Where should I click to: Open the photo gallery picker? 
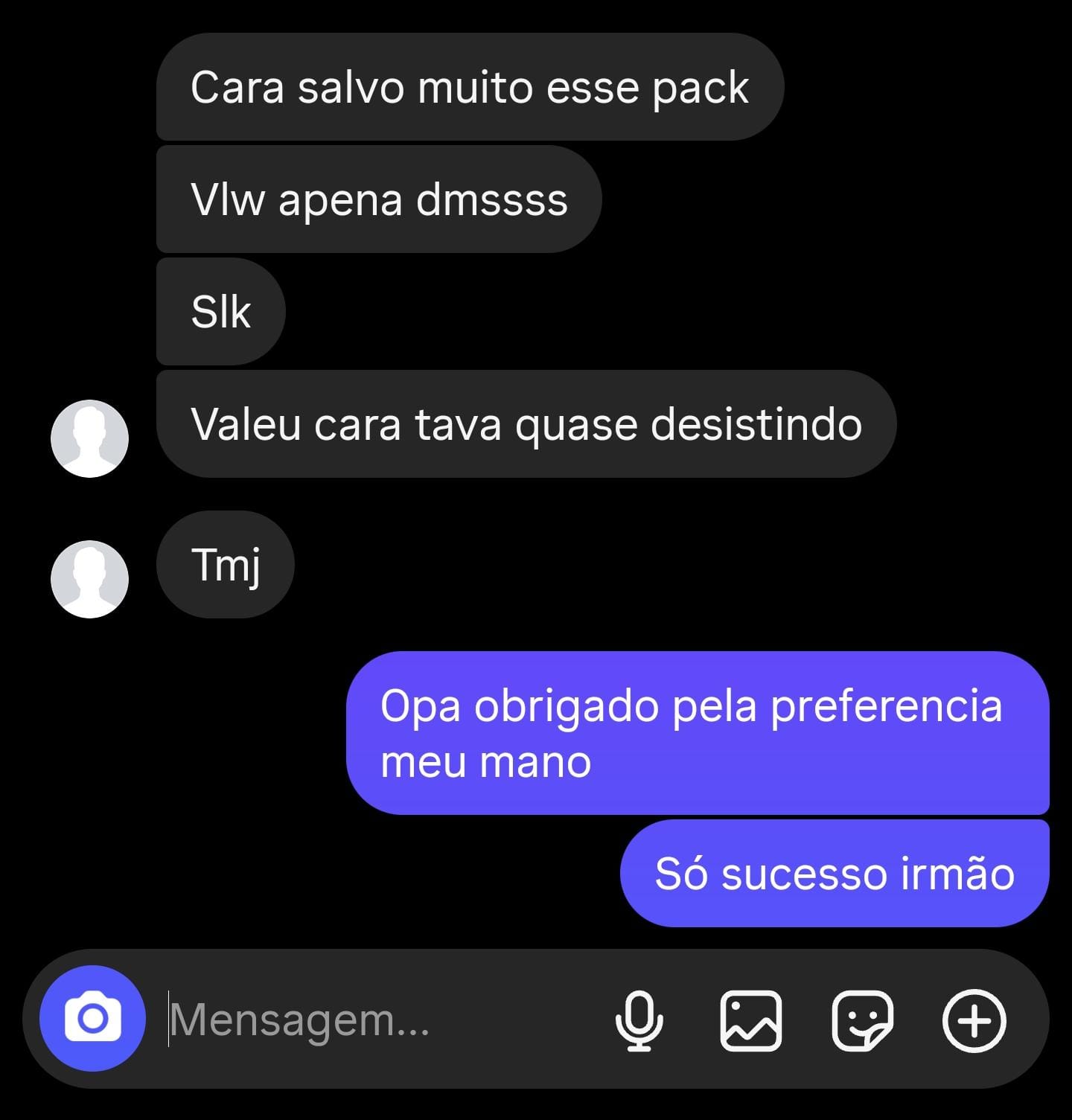coord(751,1020)
